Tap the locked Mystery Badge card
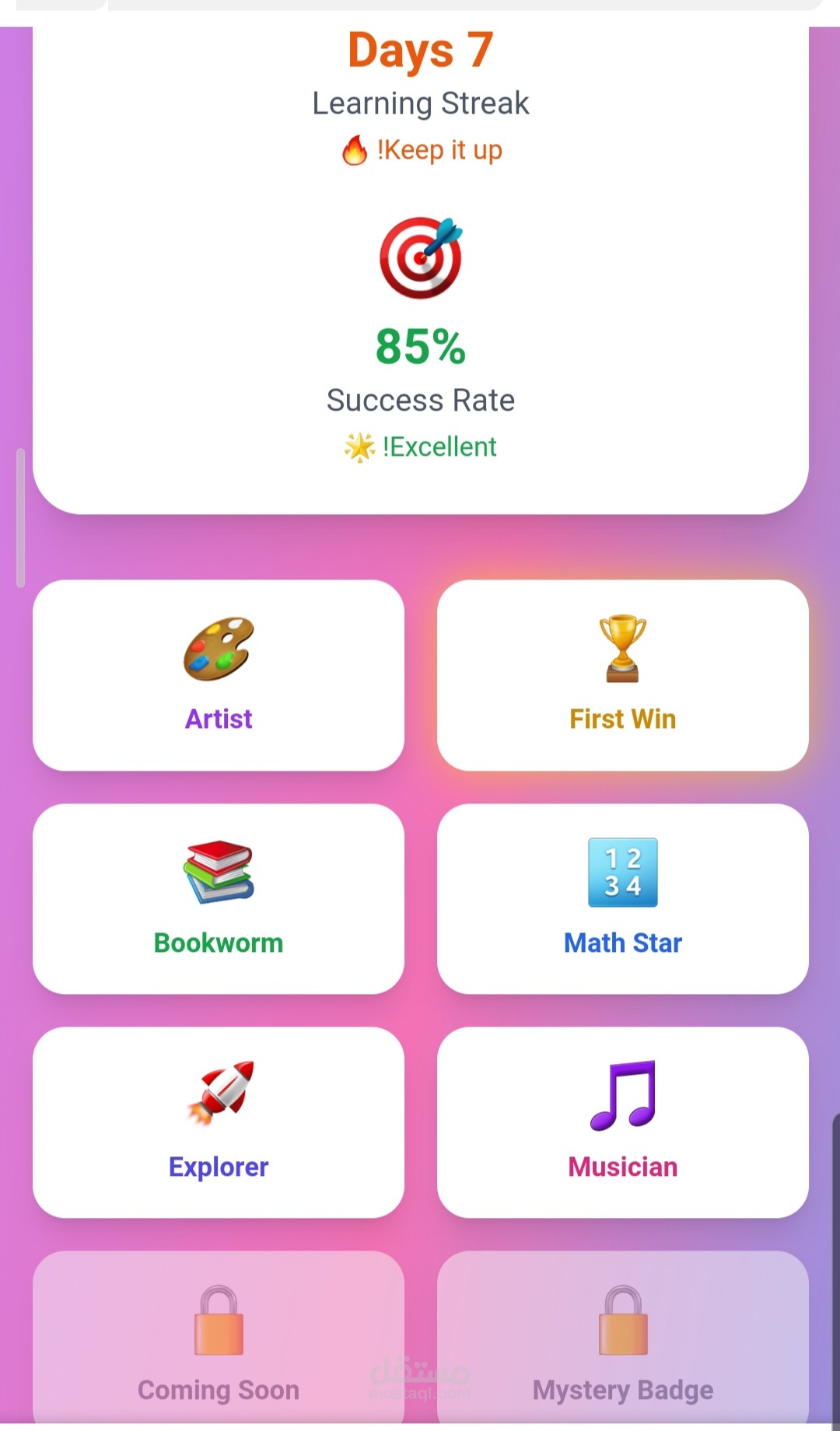 [x=622, y=1339]
